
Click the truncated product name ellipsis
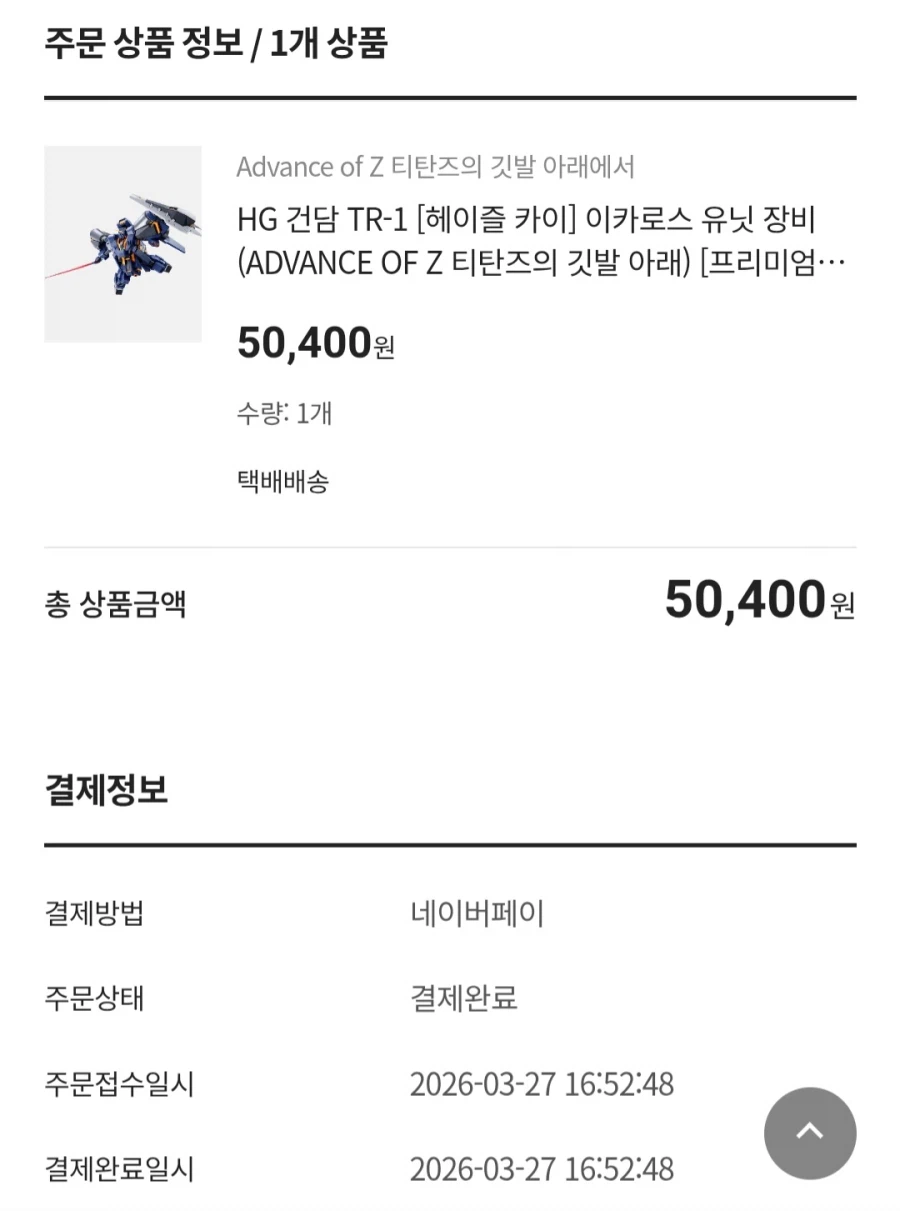[840, 263]
